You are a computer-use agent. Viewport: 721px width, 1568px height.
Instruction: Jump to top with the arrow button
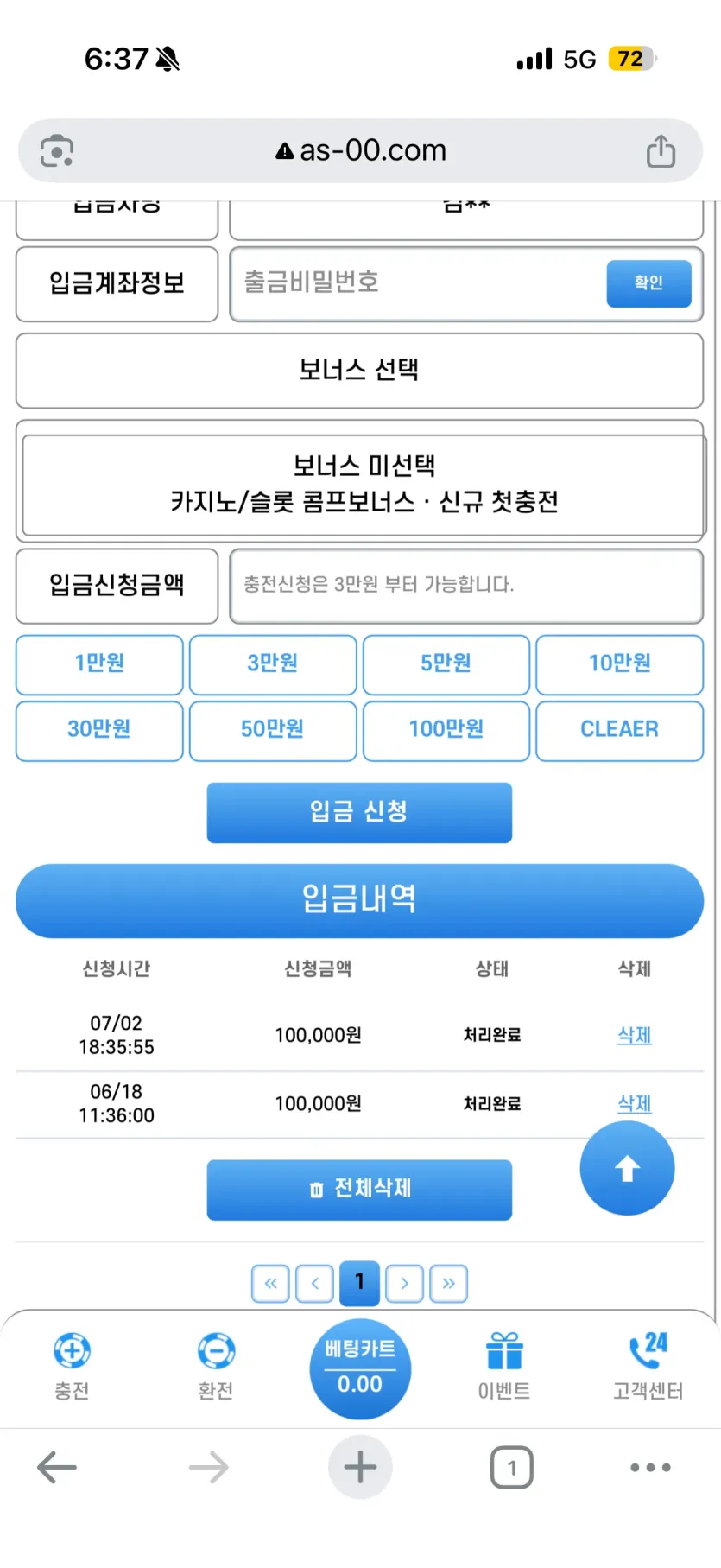click(627, 1168)
